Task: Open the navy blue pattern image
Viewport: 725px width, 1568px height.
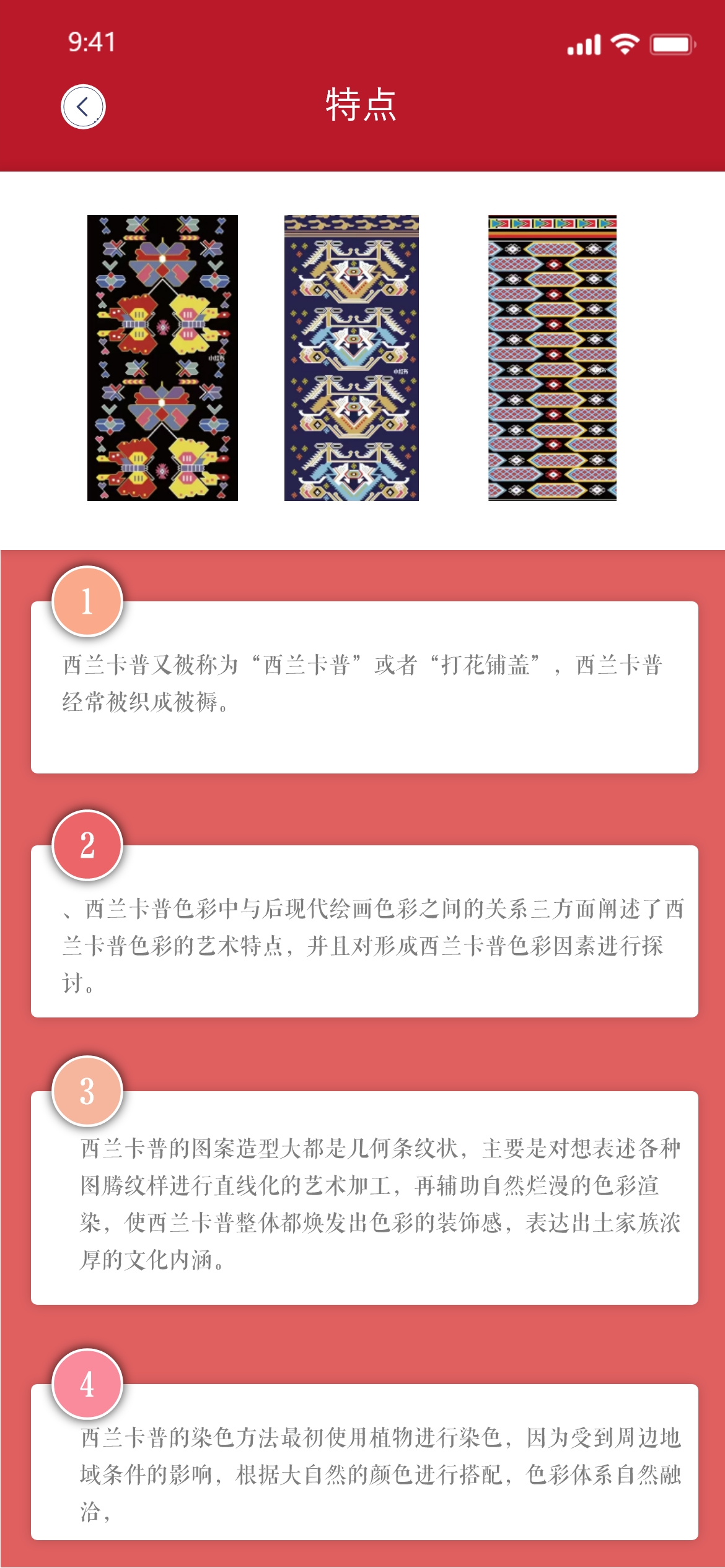Action: pos(351,357)
